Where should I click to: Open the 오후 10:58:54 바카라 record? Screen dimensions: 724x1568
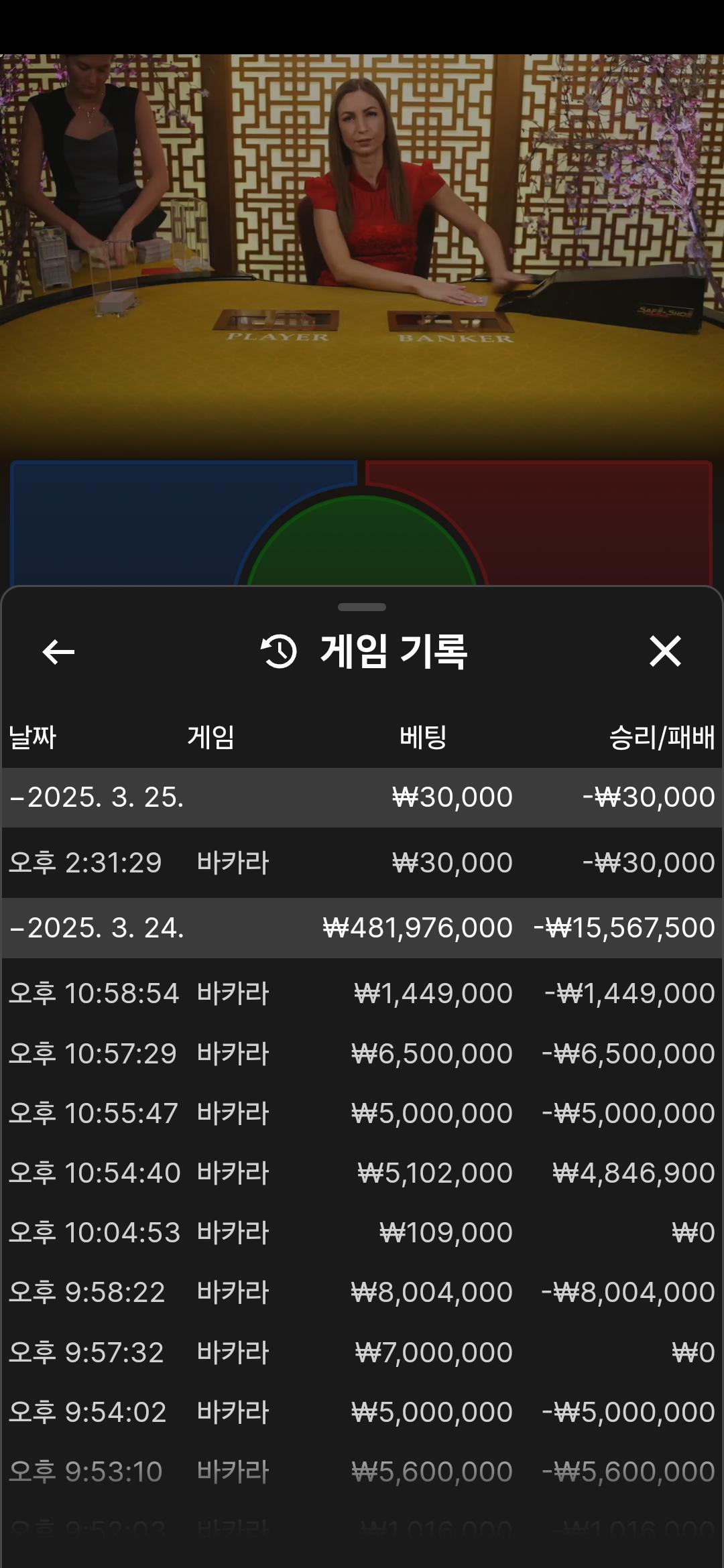362,993
